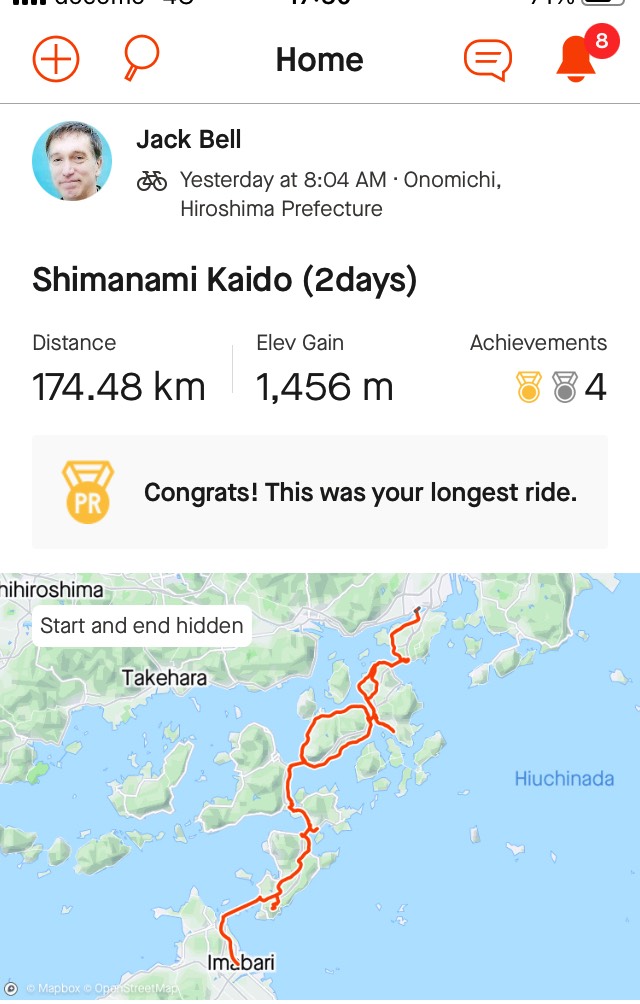
Task: View the longest ride PR banner
Action: [320, 492]
